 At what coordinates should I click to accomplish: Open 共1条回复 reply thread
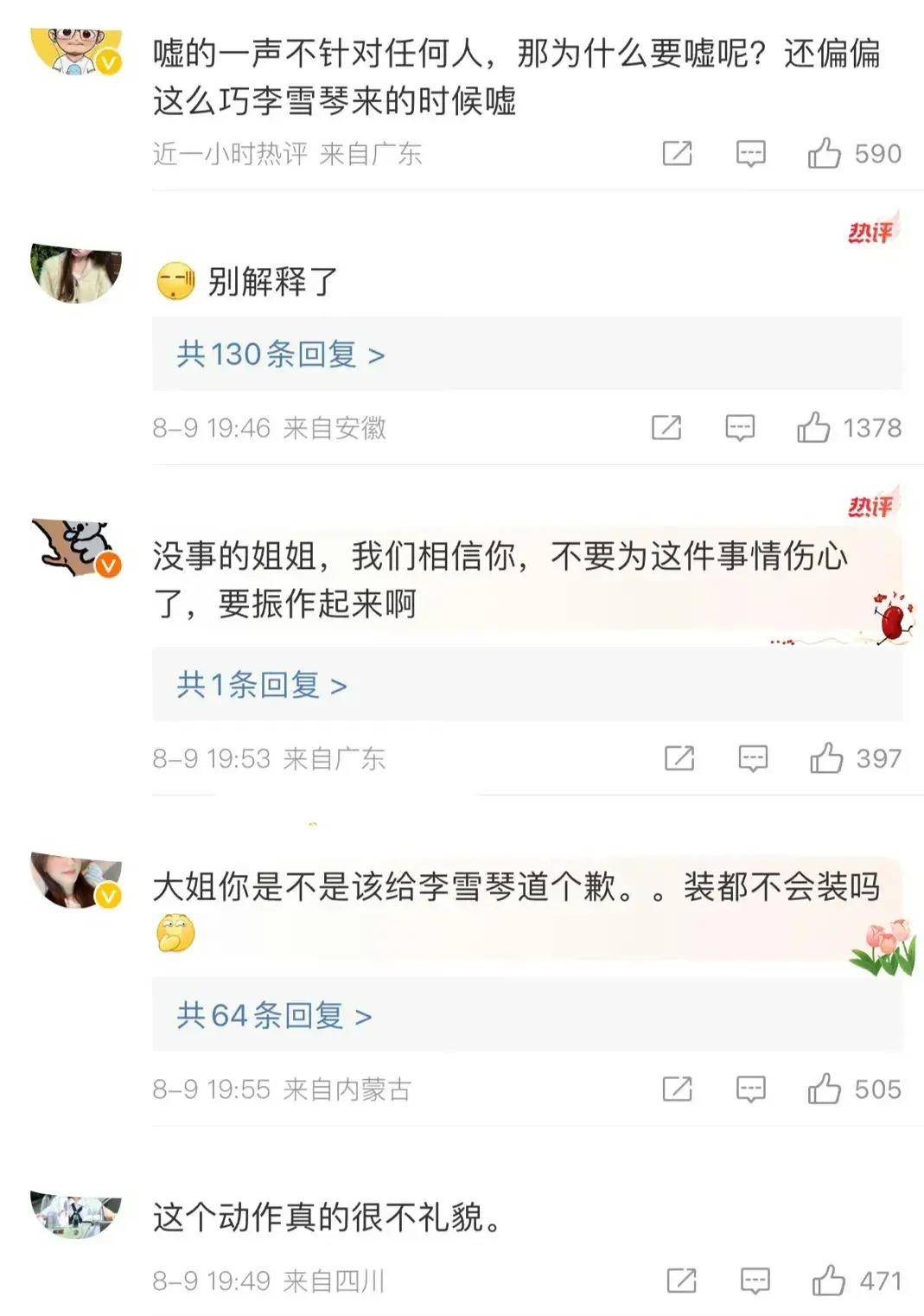[261, 685]
